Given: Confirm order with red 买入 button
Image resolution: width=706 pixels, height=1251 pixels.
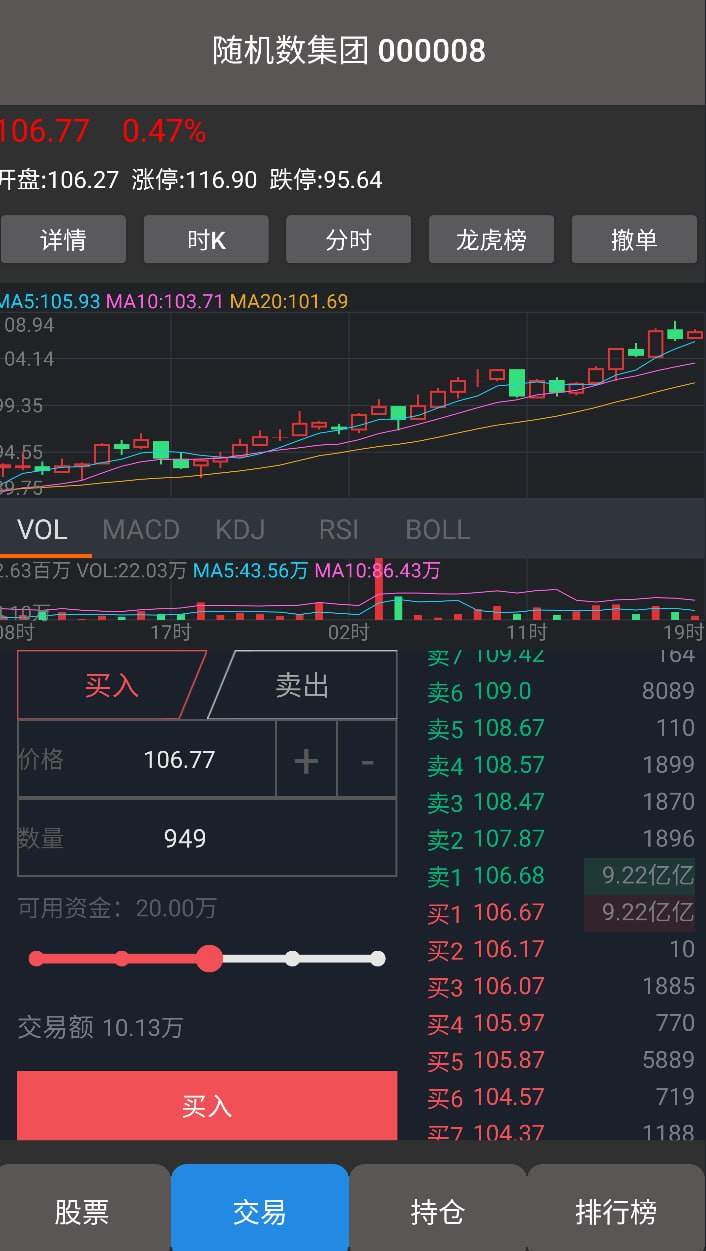Looking at the screenshot, I should 207,1105.
